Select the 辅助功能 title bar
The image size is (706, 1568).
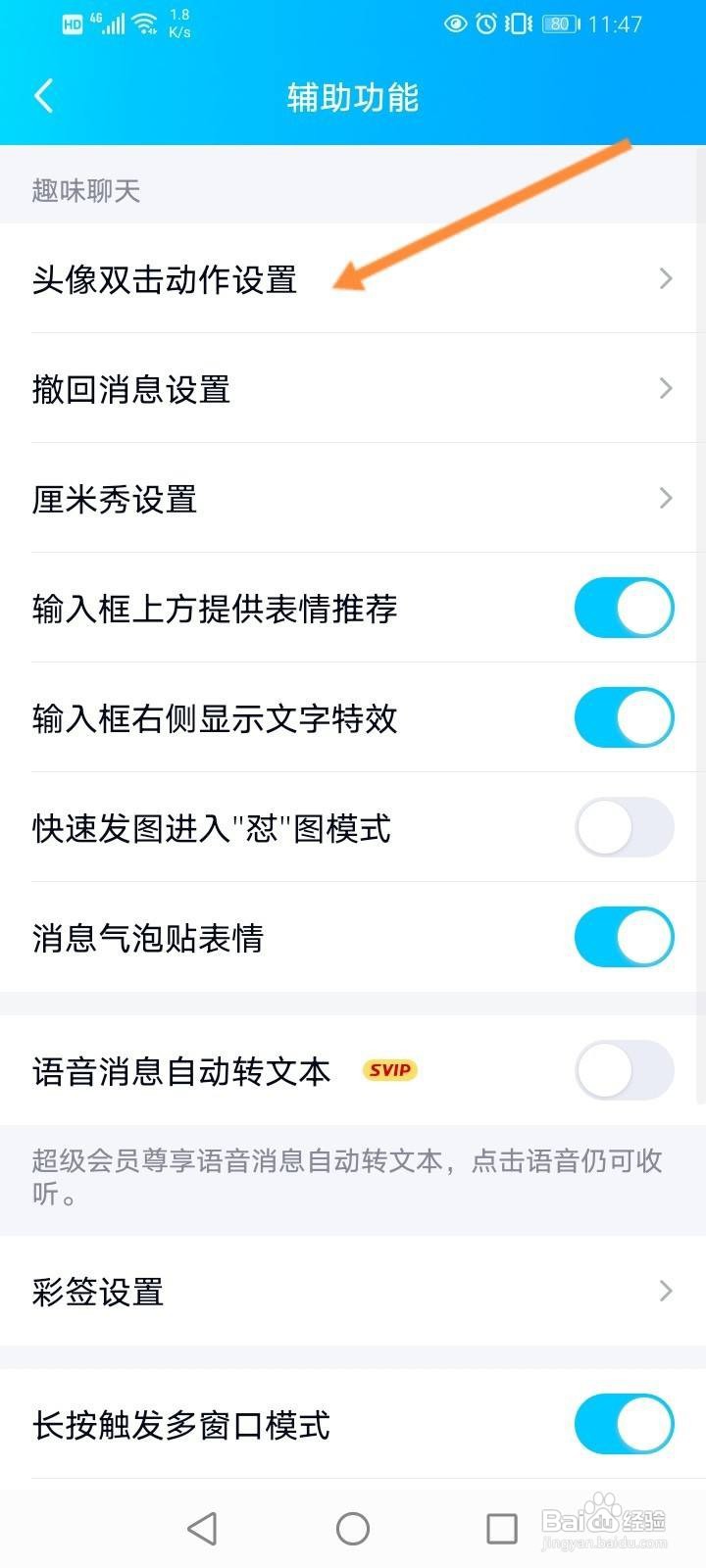point(353,96)
